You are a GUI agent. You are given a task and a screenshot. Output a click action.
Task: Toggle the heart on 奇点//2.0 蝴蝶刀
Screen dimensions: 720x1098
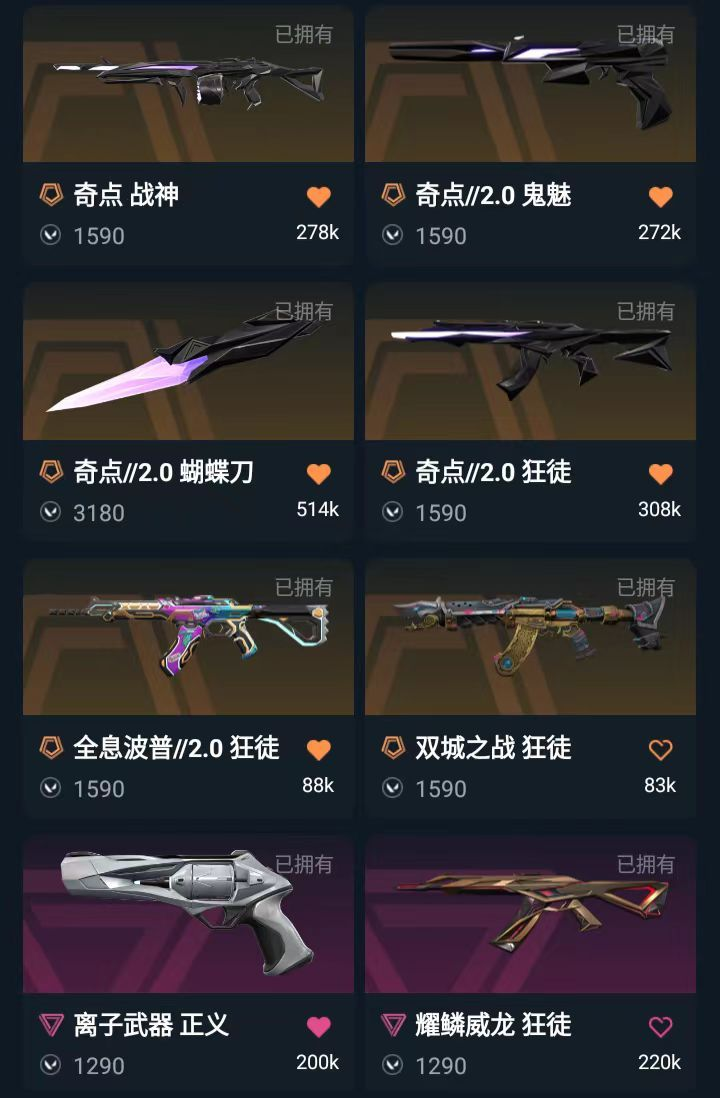(x=318, y=474)
